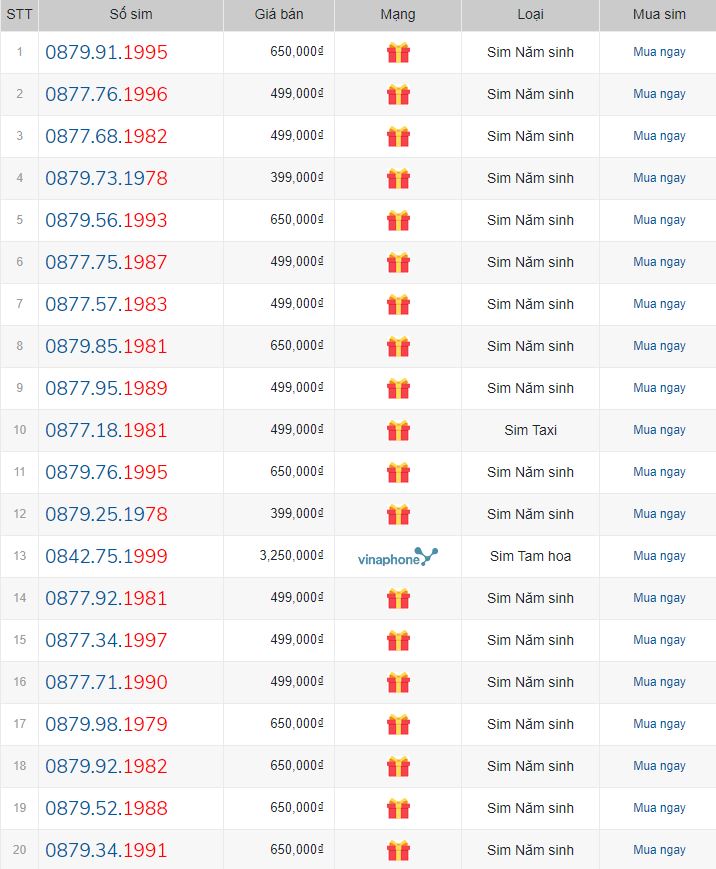716x869 pixels.
Task: Open SIM number 0877.57.1983
Action: pyautogui.click(x=106, y=304)
